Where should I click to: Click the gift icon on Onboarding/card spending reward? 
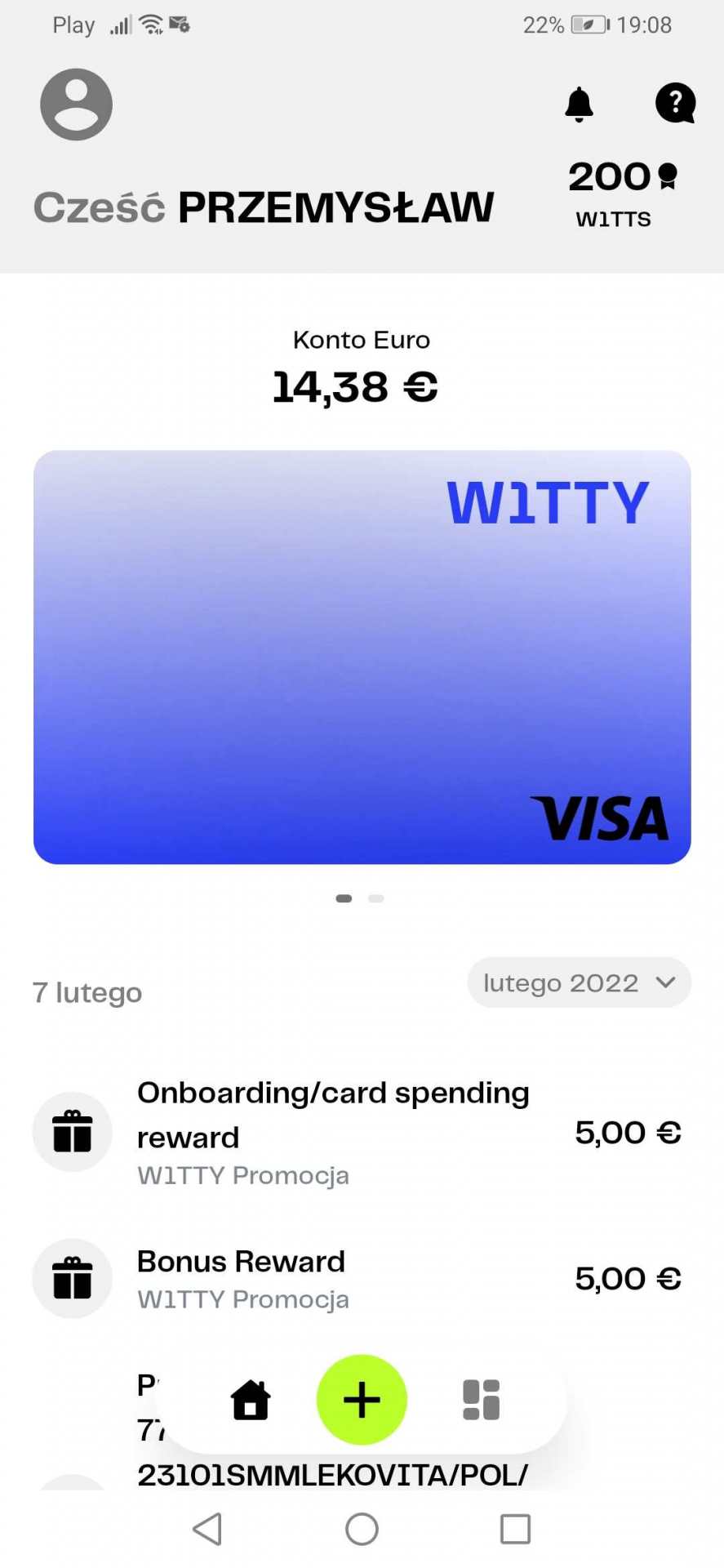pos(72,1132)
